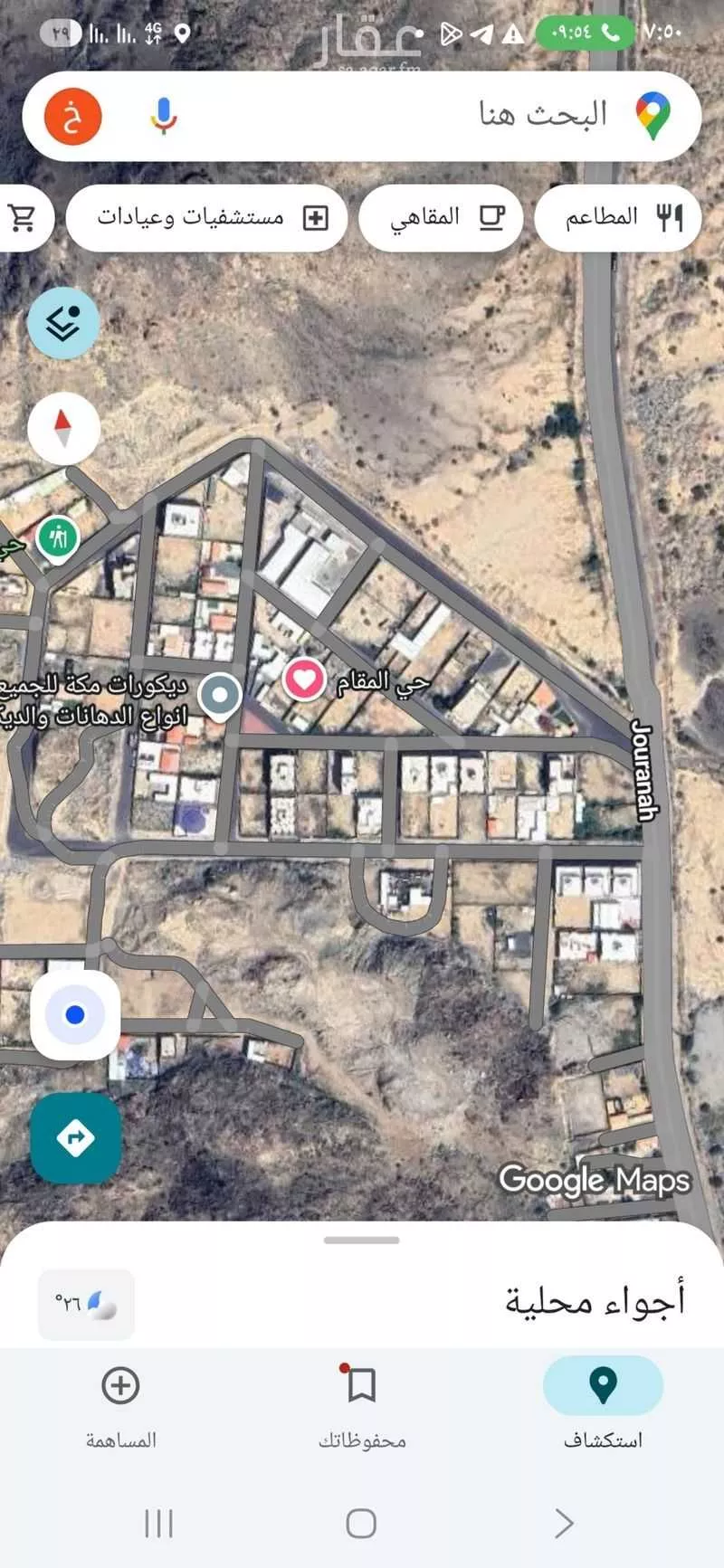The height and width of the screenshot is (1568, 724).
Task: Select the "المقاهي" cafes chip
Action: [x=441, y=217]
